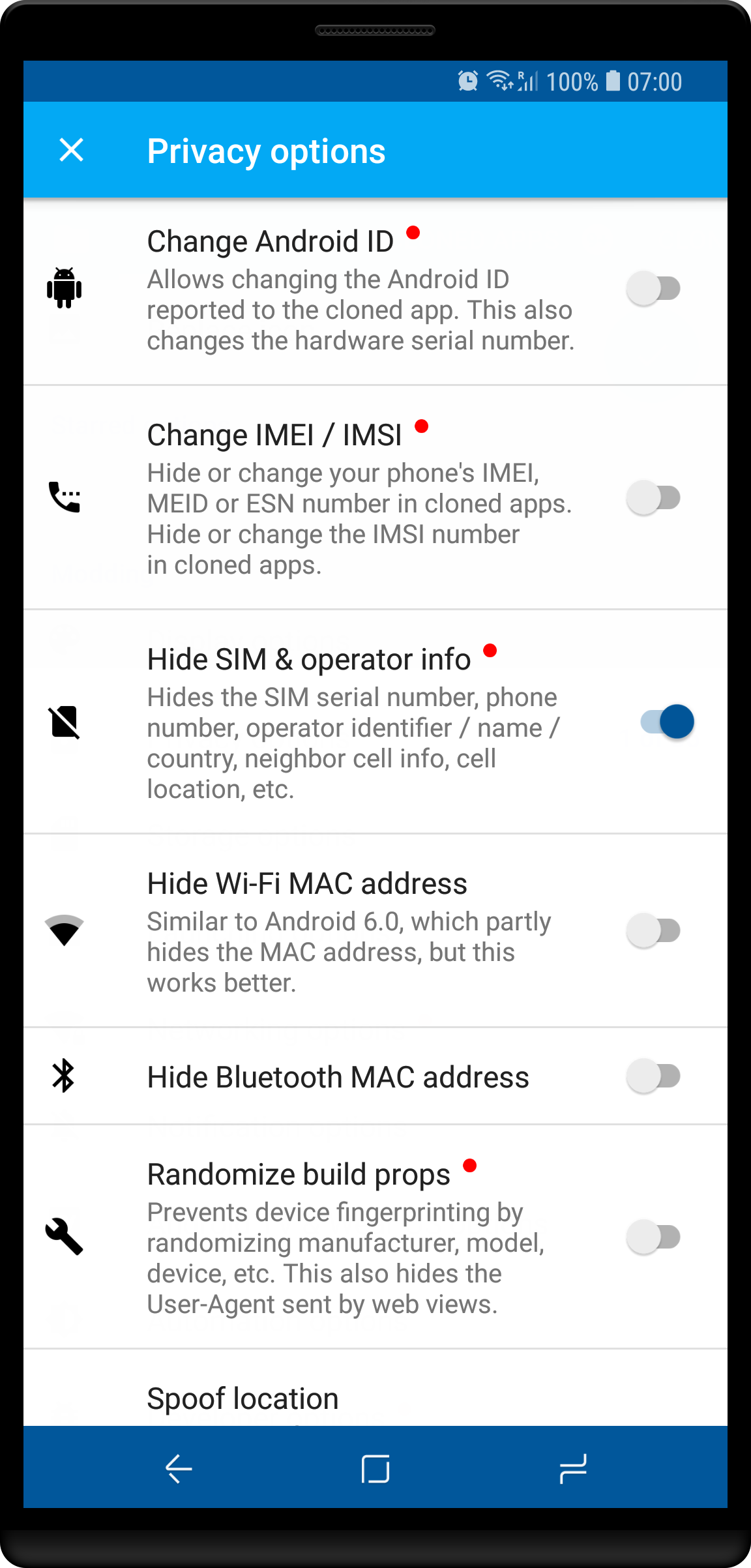Open the Spoof location option
Image resolution: width=751 pixels, height=1568 pixels.
pos(243,1398)
